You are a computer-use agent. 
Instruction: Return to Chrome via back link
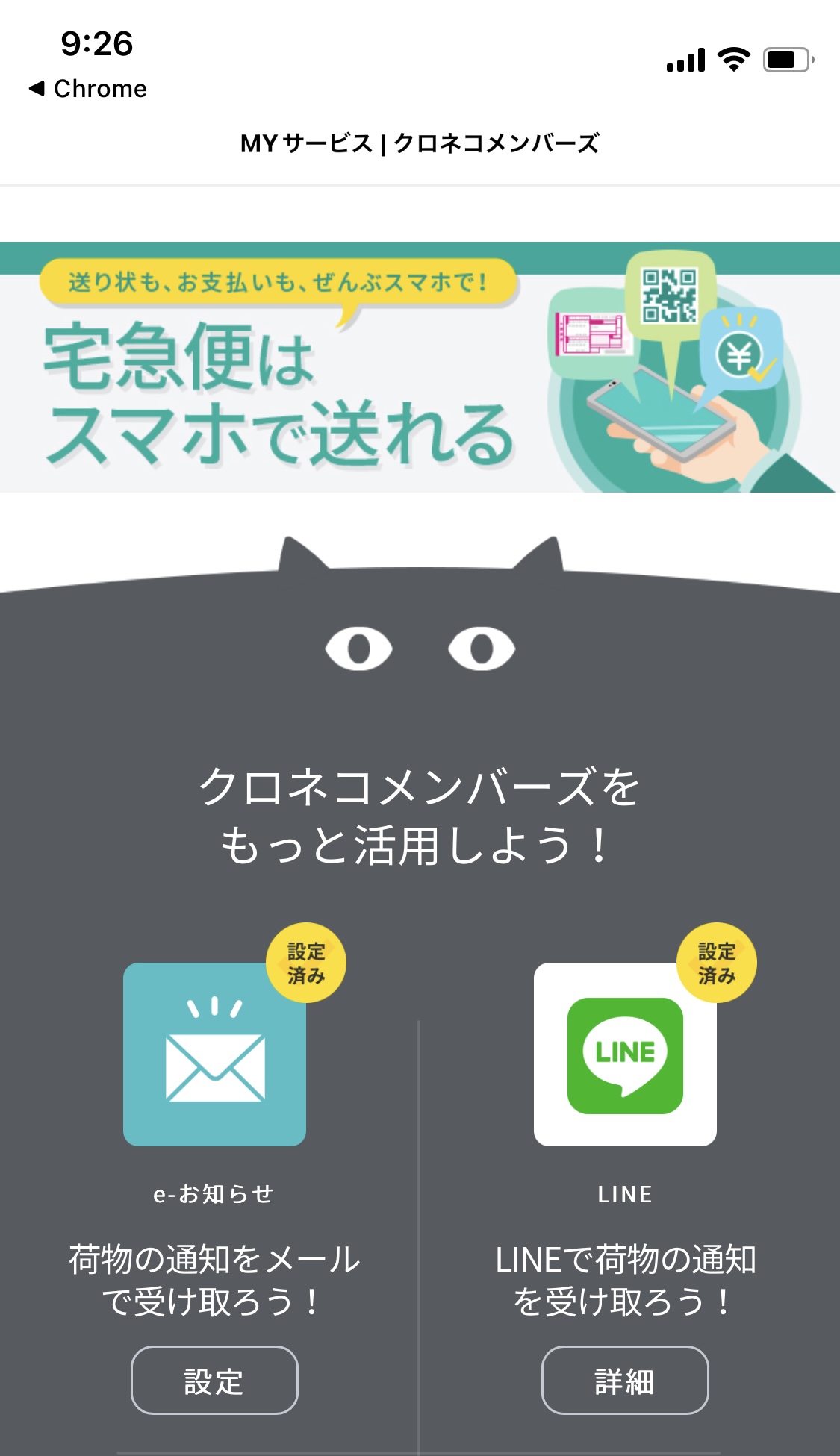tap(88, 89)
